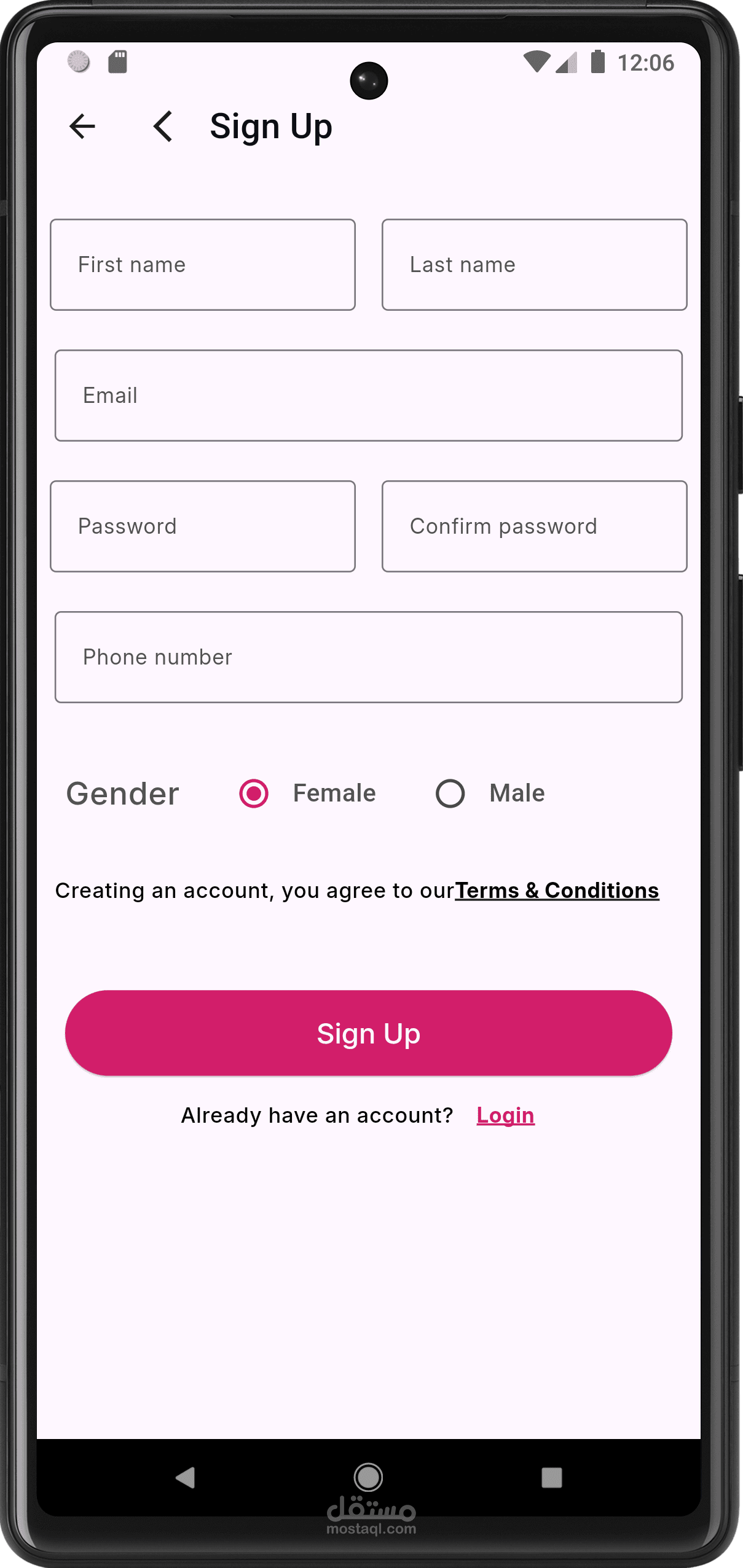Focus the First name field
The height and width of the screenshot is (1568, 743).
pos(203,265)
